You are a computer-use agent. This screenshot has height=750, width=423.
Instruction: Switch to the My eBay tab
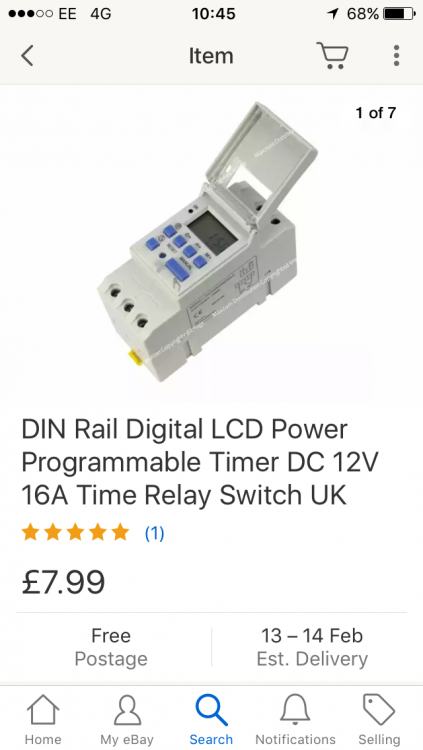click(127, 719)
